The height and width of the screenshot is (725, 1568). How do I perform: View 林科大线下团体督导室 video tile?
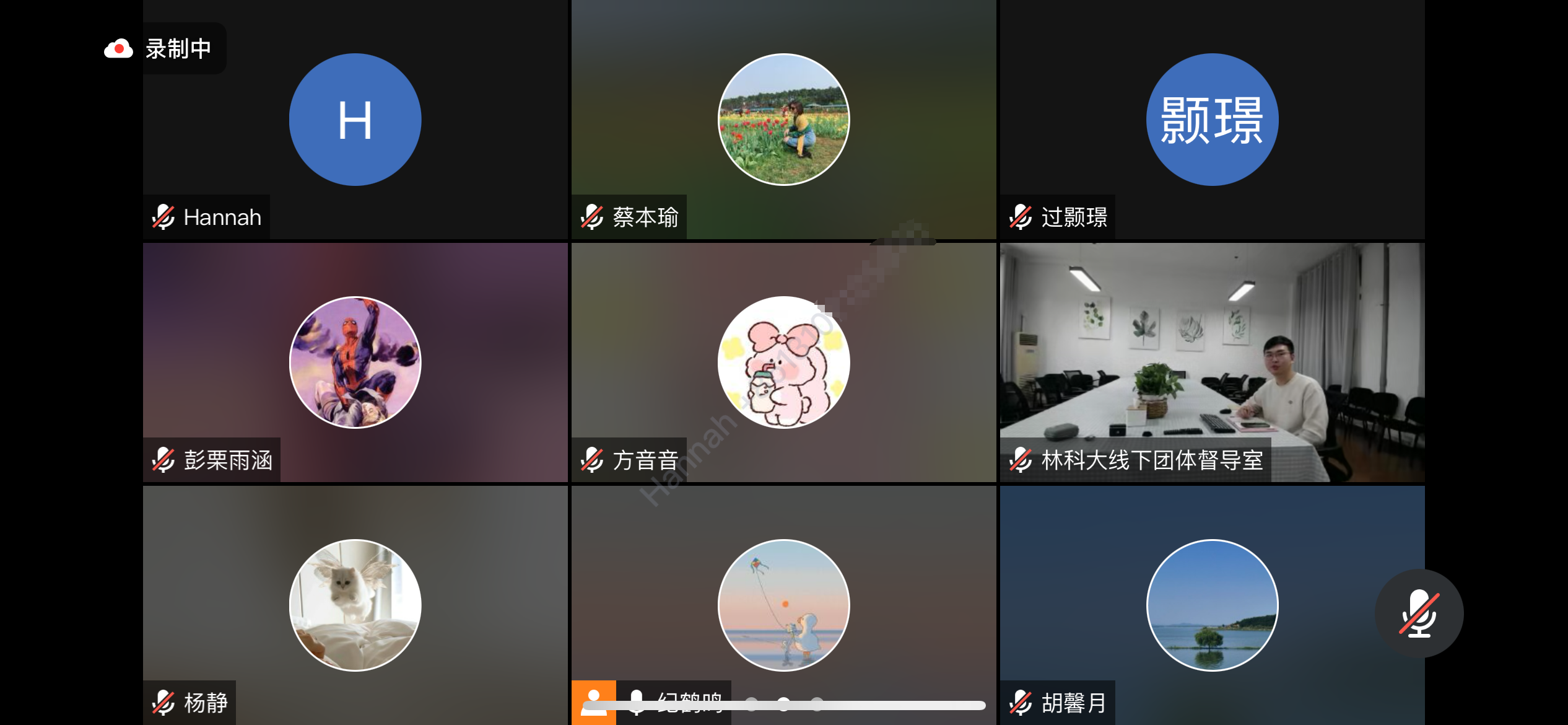point(1212,362)
